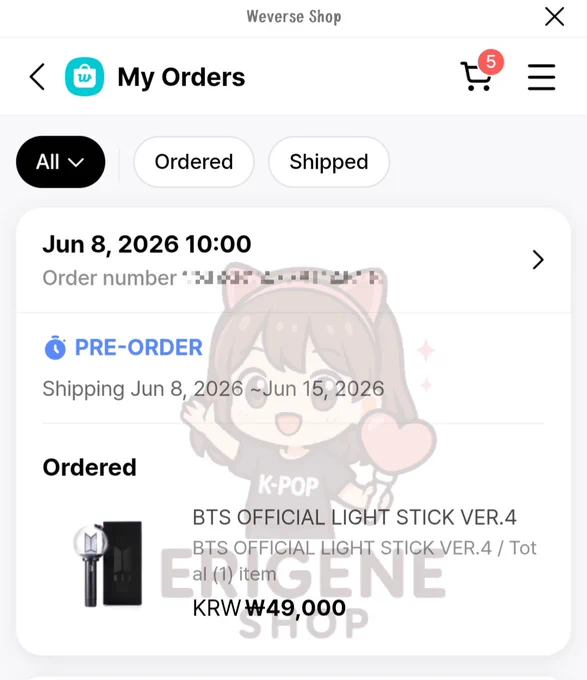
Task: Open the hamburger menu
Action: pos(541,77)
